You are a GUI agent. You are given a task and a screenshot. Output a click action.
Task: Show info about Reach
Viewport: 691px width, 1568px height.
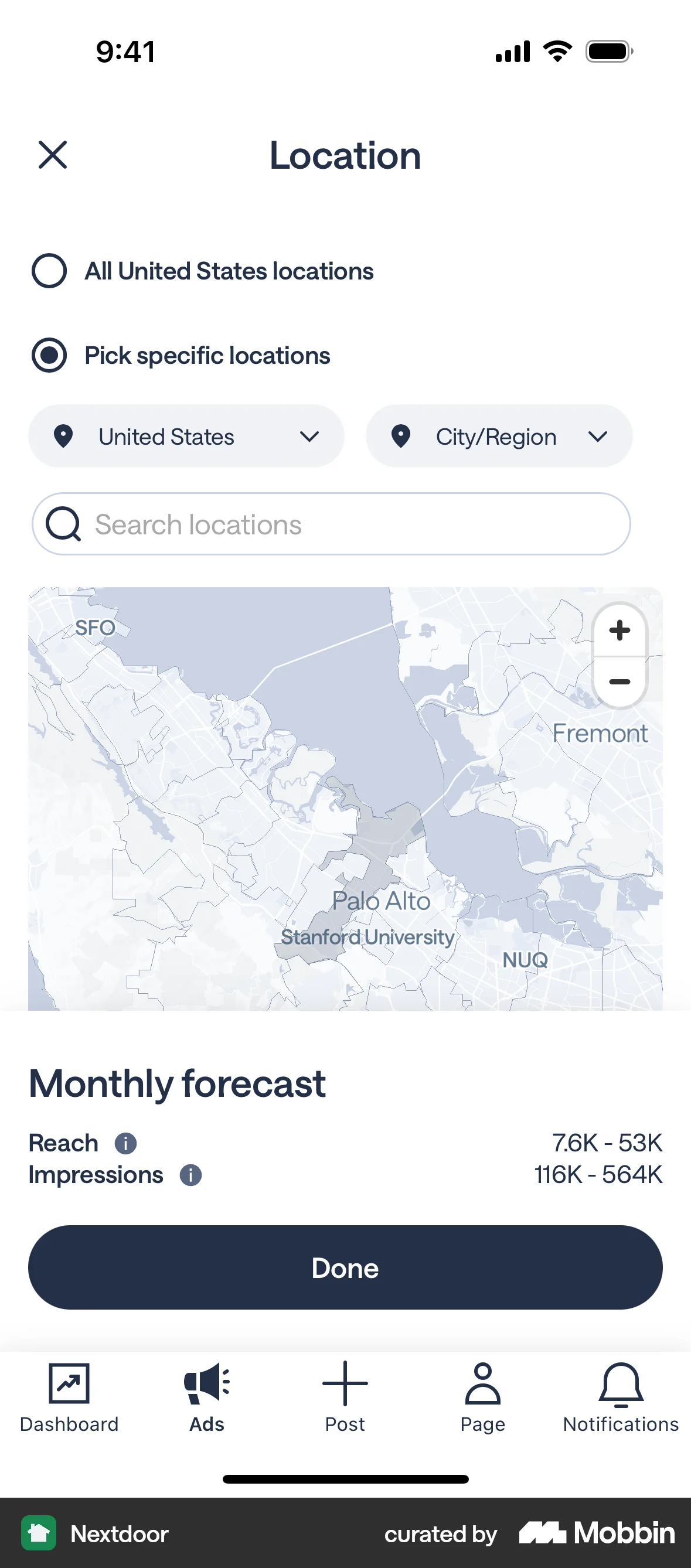(125, 1143)
